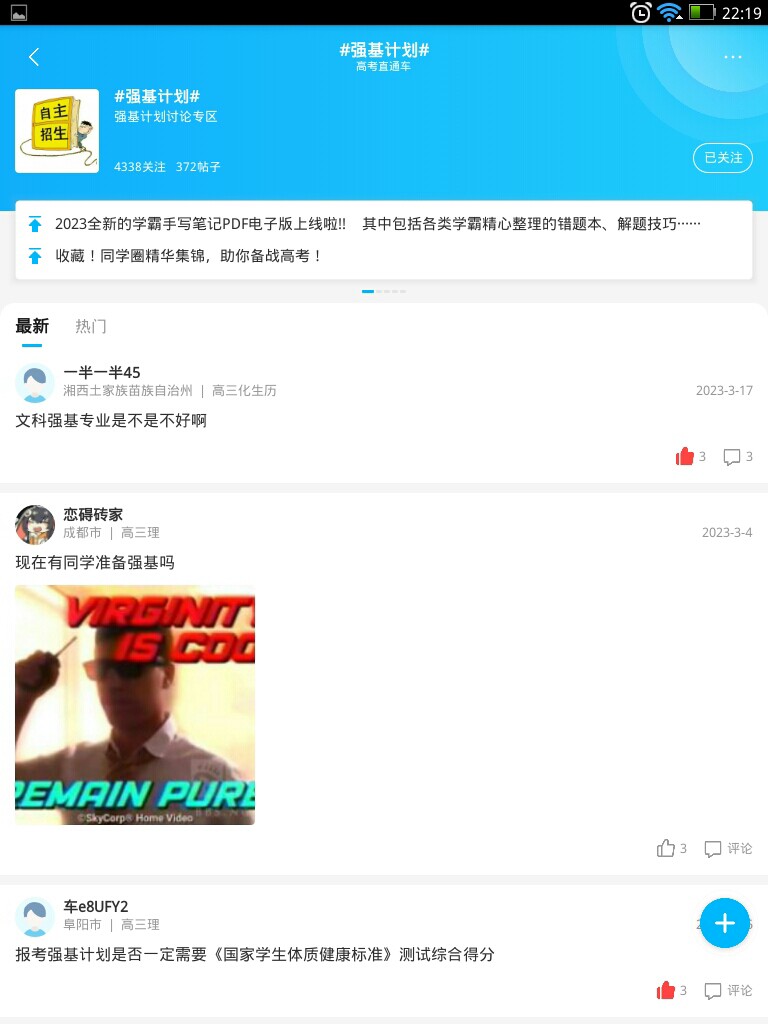This screenshot has width=768, height=1024.
Task: Like 恋碍砖家's post
Action: pos(667,849)
